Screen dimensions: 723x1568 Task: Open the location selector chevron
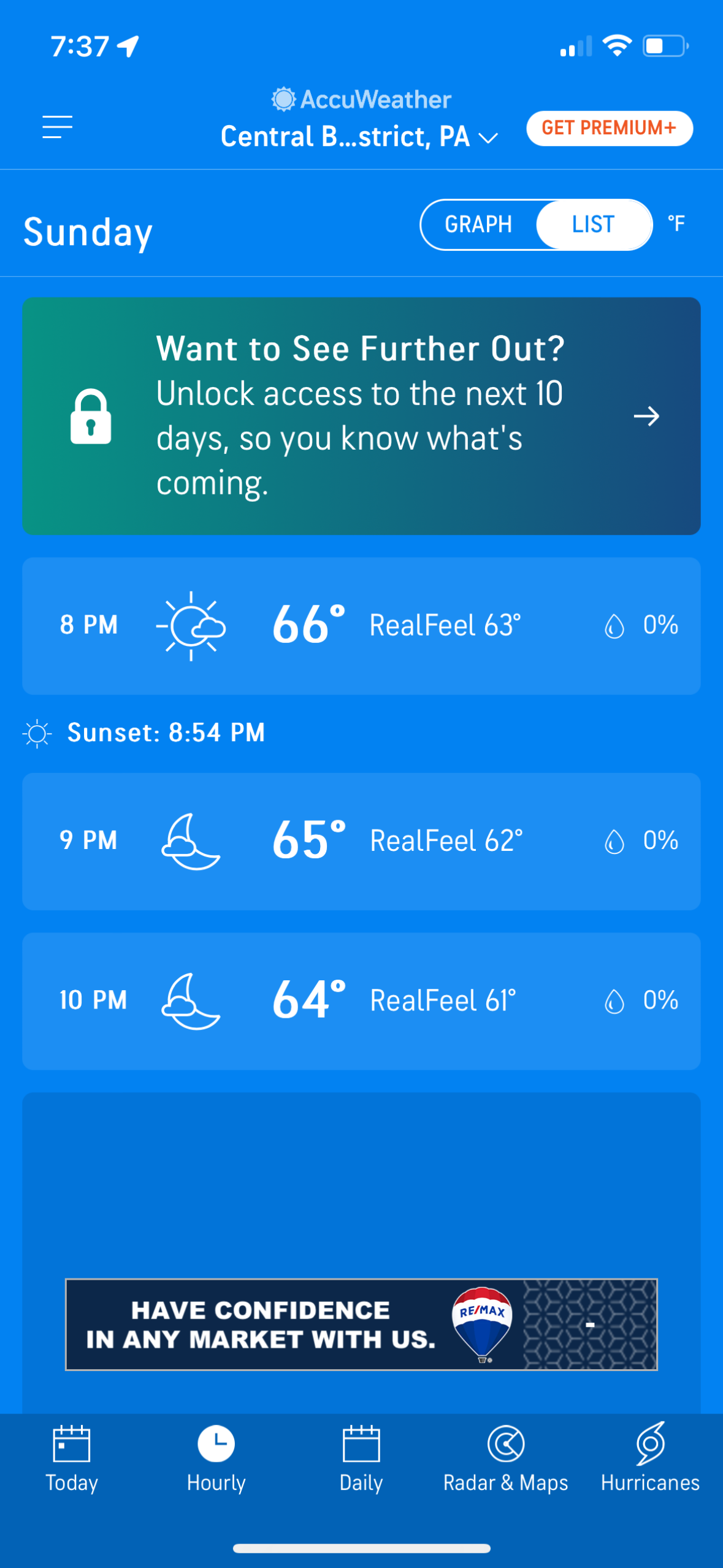tap(488, 139)
